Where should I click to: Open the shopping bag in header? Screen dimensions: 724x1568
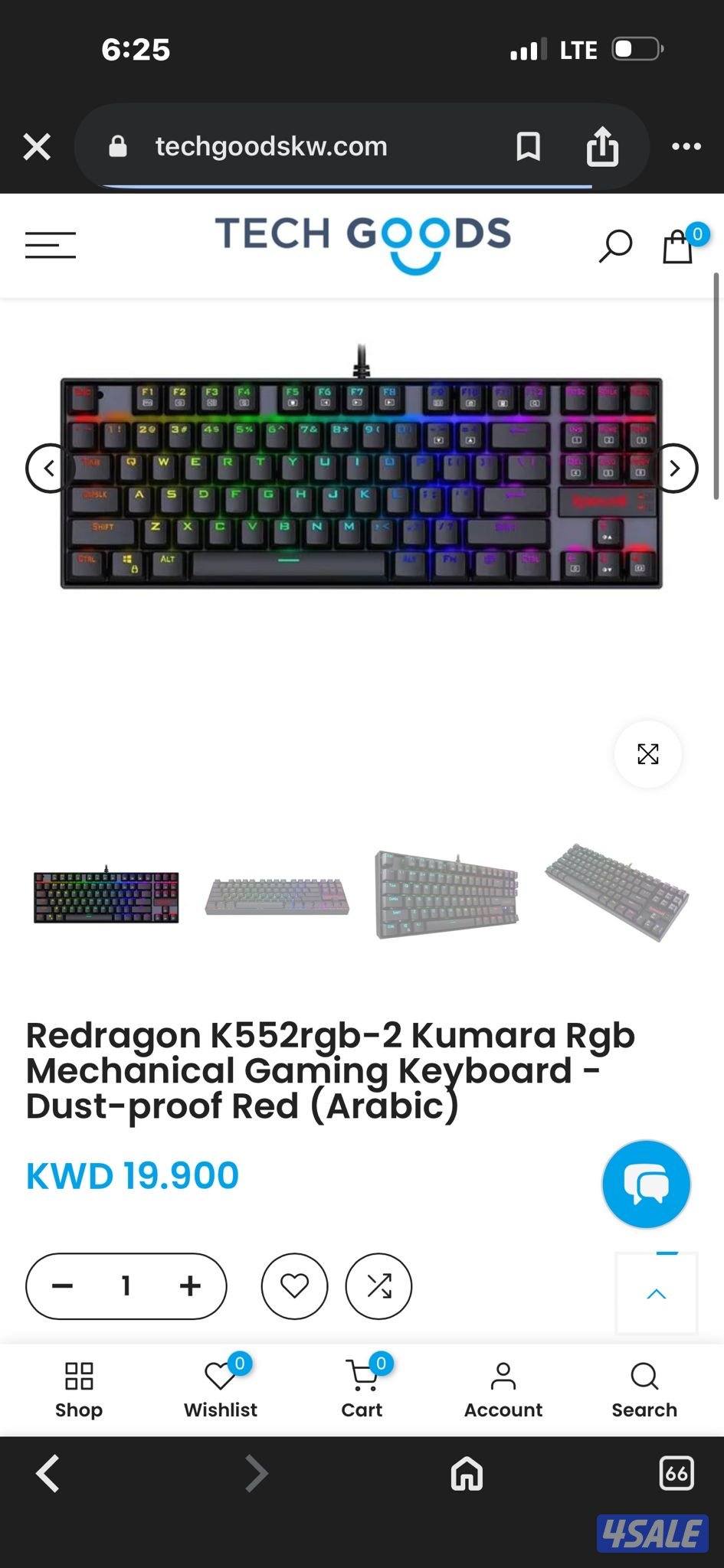tap(678, 246)
